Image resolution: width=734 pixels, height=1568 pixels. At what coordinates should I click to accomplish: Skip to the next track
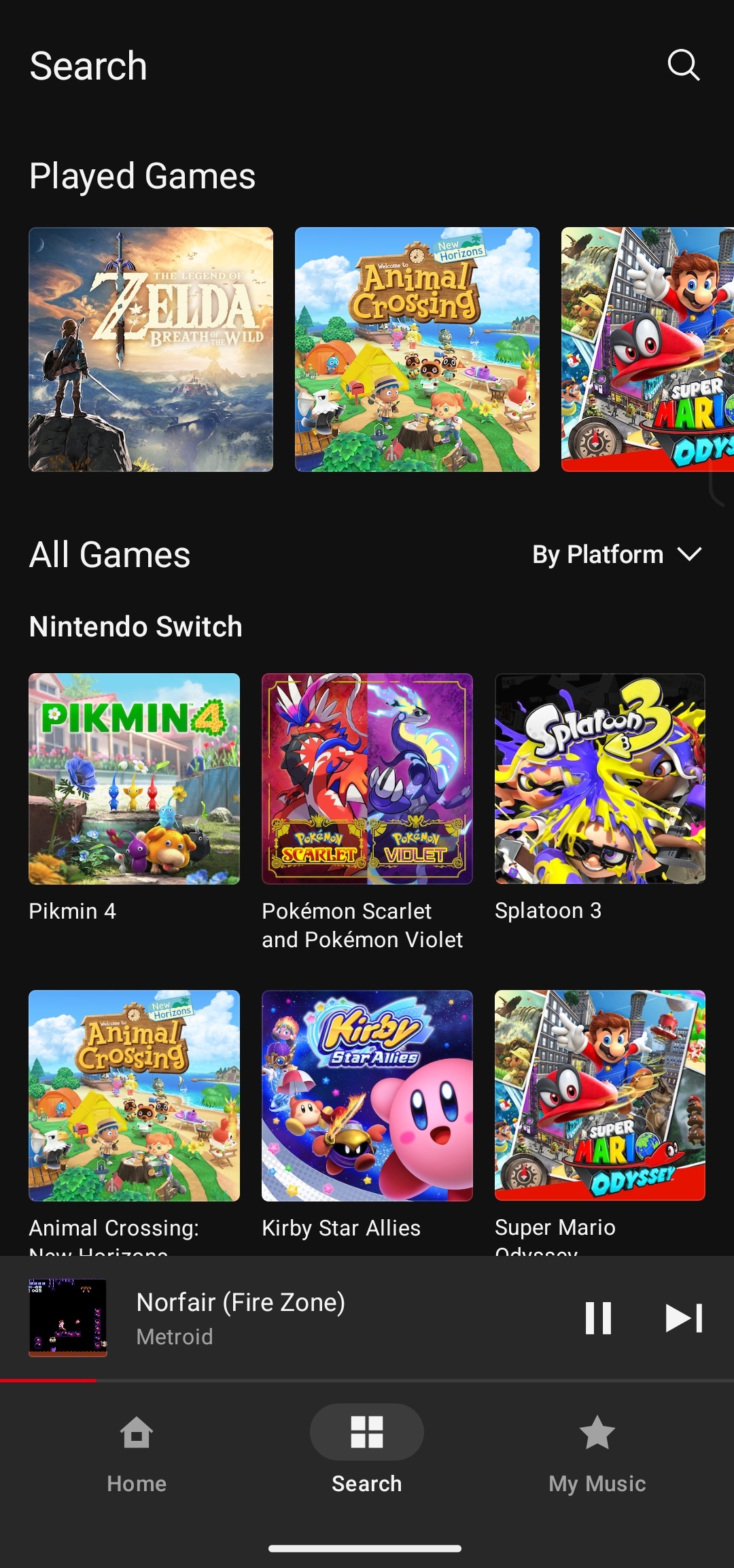tap(684, 1318)
